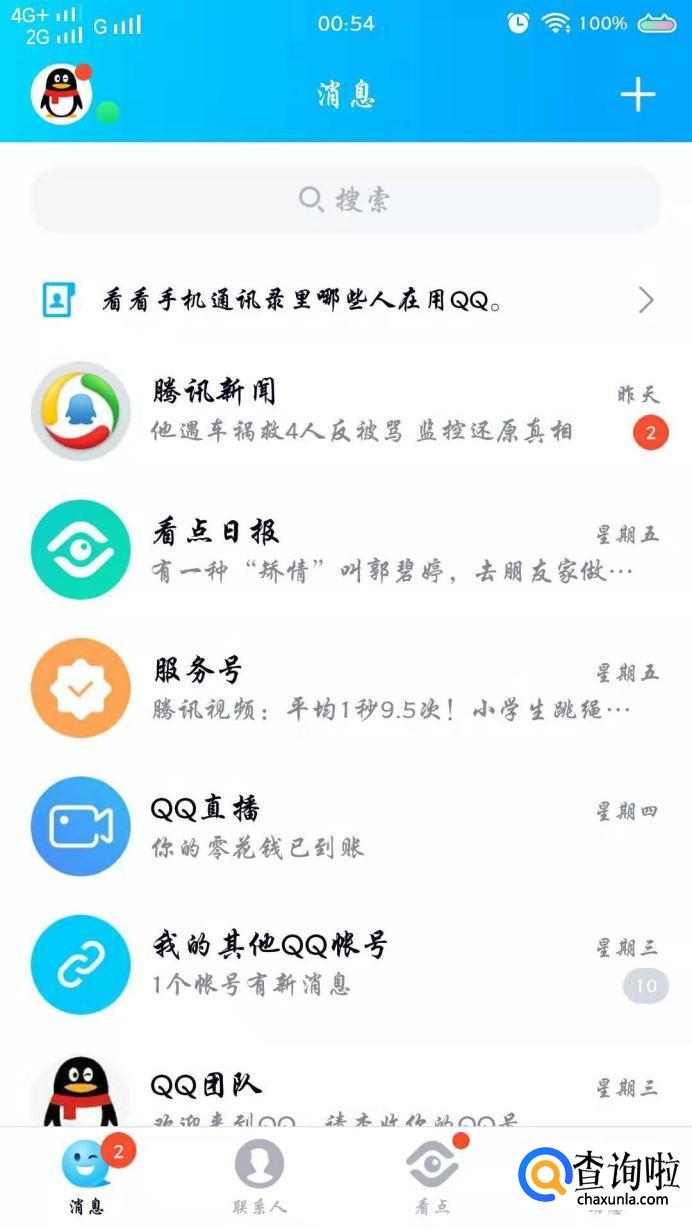Open the phone contacts QQ suggestion banner
This screenshot has height=1230, width=692.
[345, 300]
